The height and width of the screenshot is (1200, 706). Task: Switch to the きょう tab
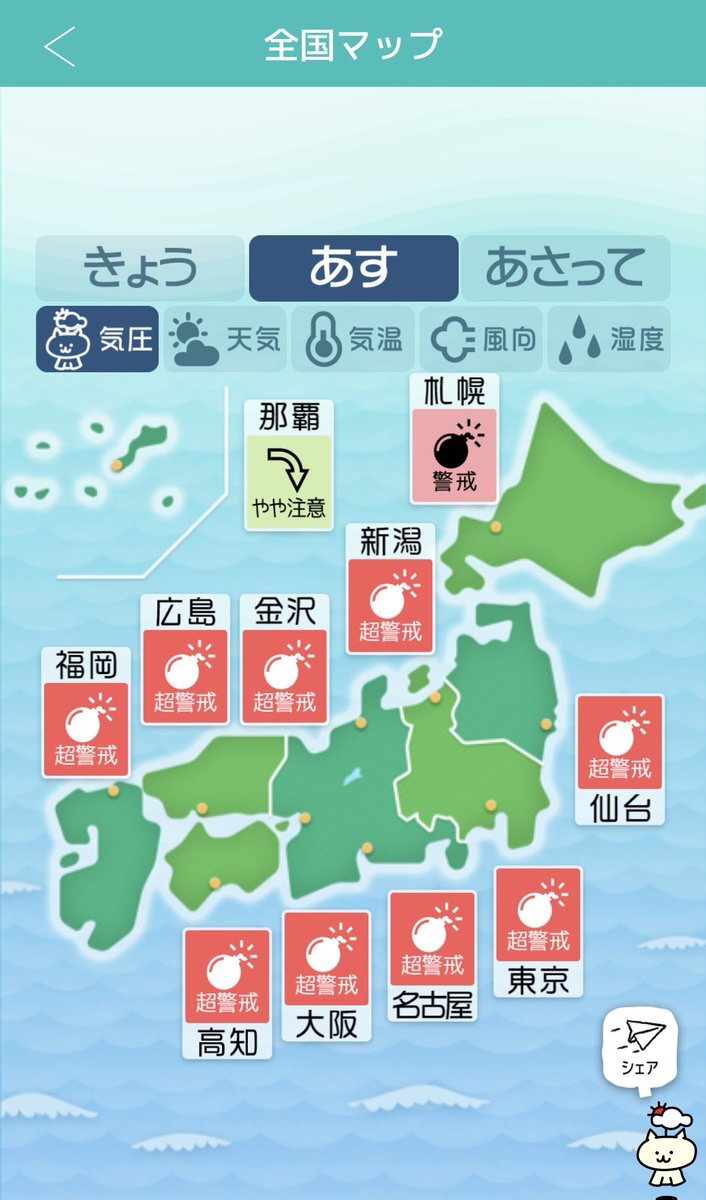[140, 268]
